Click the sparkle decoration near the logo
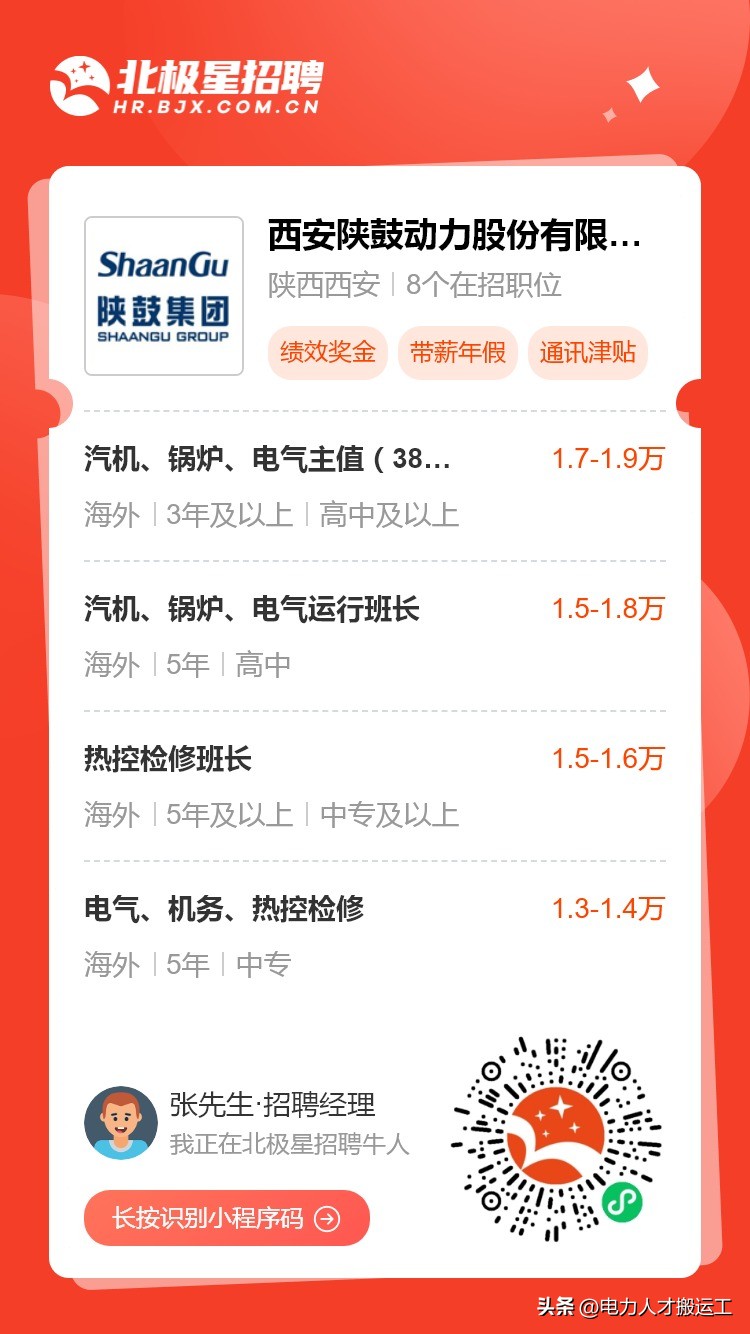Viewport: 750px width, 1334px height. pyautogui.click(x=643, y=85)
